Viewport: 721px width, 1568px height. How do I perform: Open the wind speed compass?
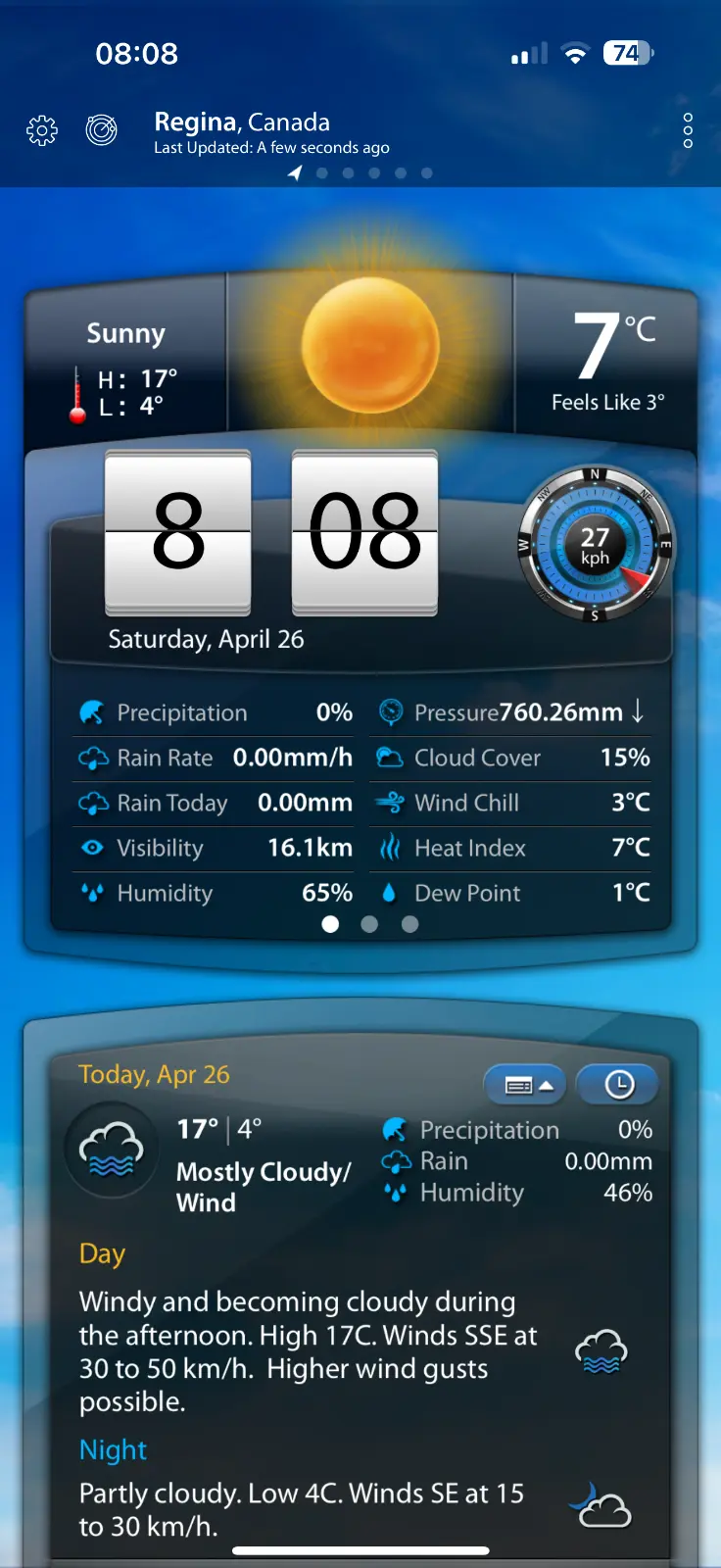tap(595, 546)
